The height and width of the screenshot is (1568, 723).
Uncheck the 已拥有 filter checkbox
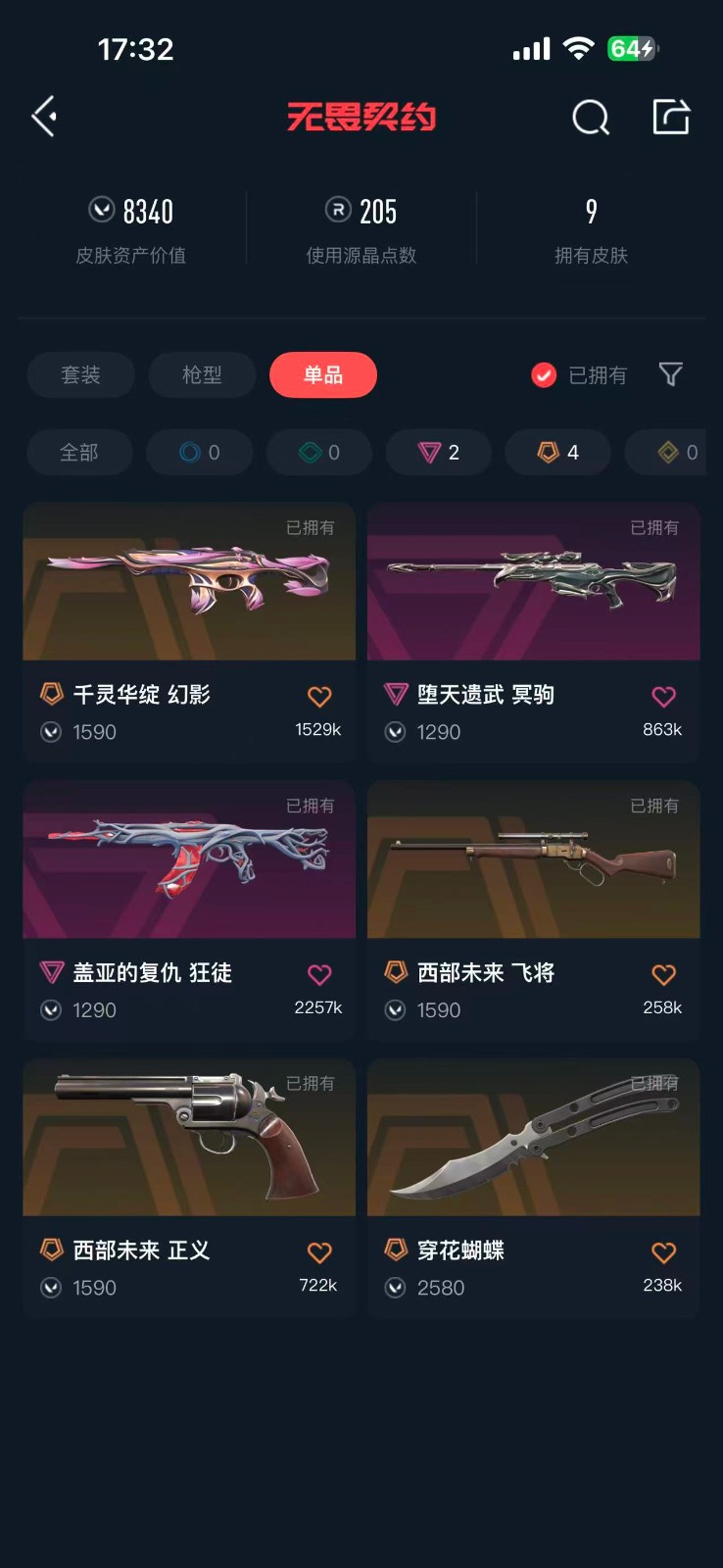[x=544, y=375]
